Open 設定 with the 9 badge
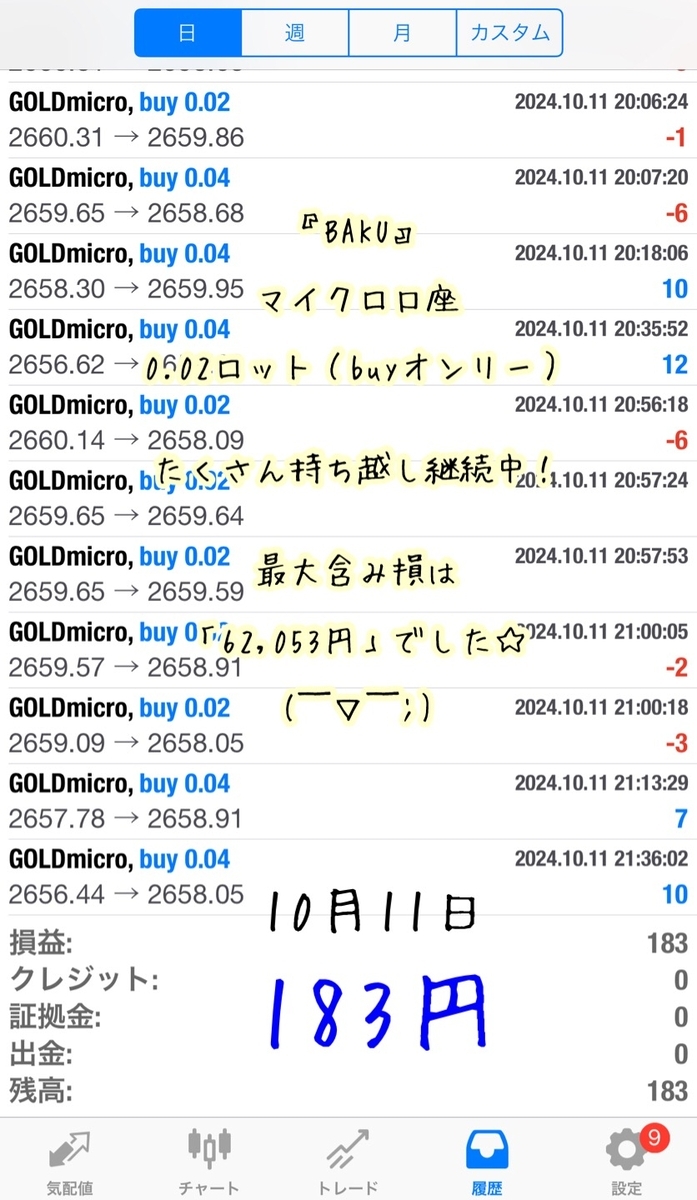The width and height of the screenshot is (697, 1200). coord(627,1160)
